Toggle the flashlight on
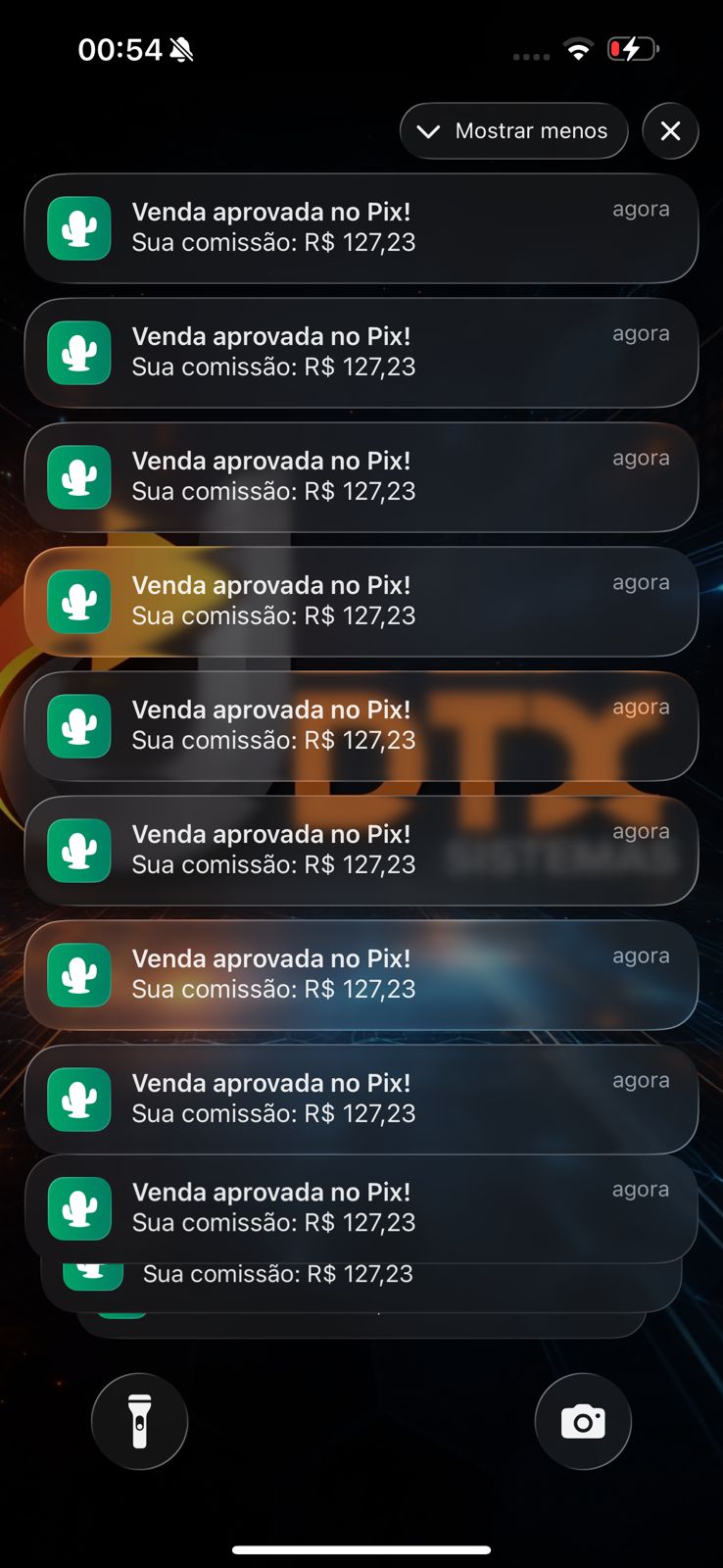723x1568 pixels. pos(138,1422)
